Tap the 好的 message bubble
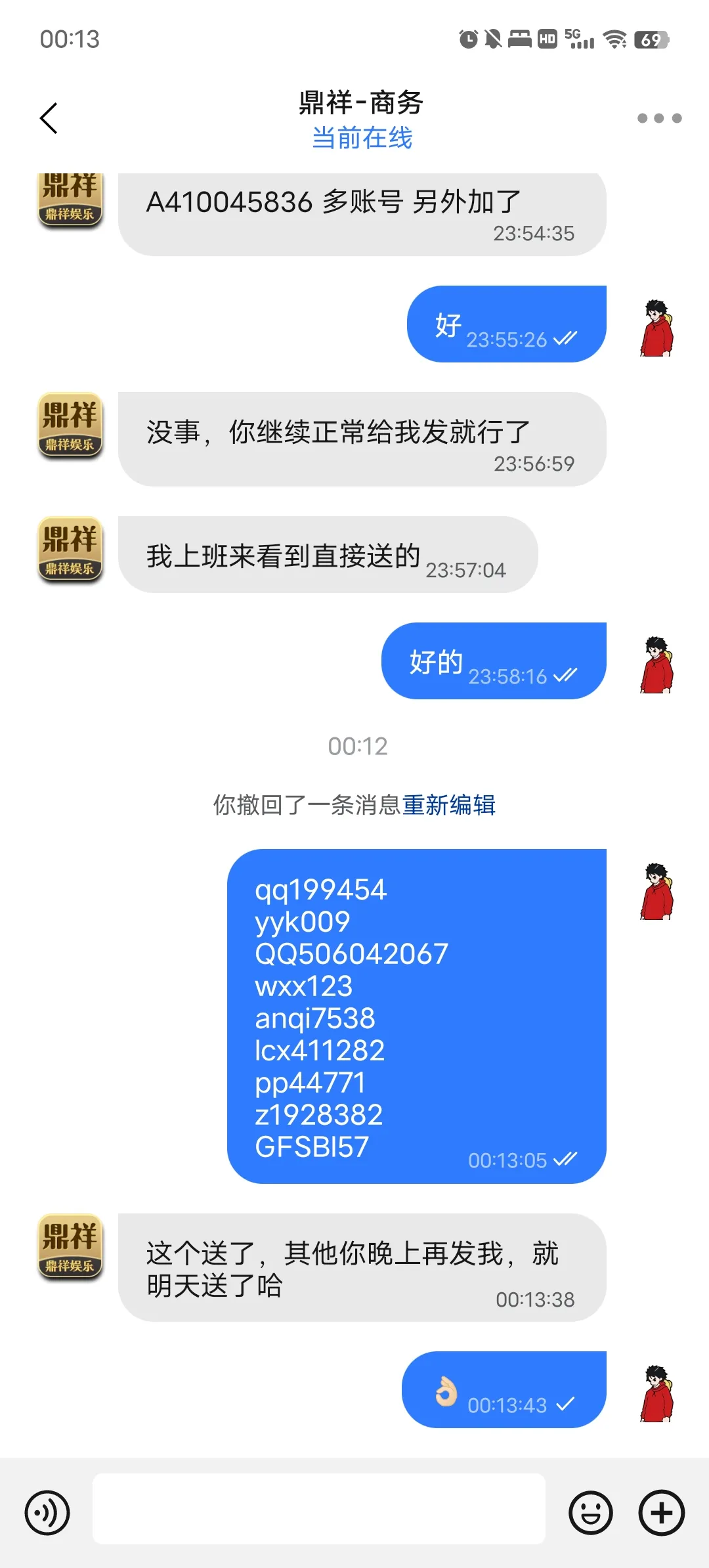Viewport: 709px width, 1568px height. coord(492,660)
